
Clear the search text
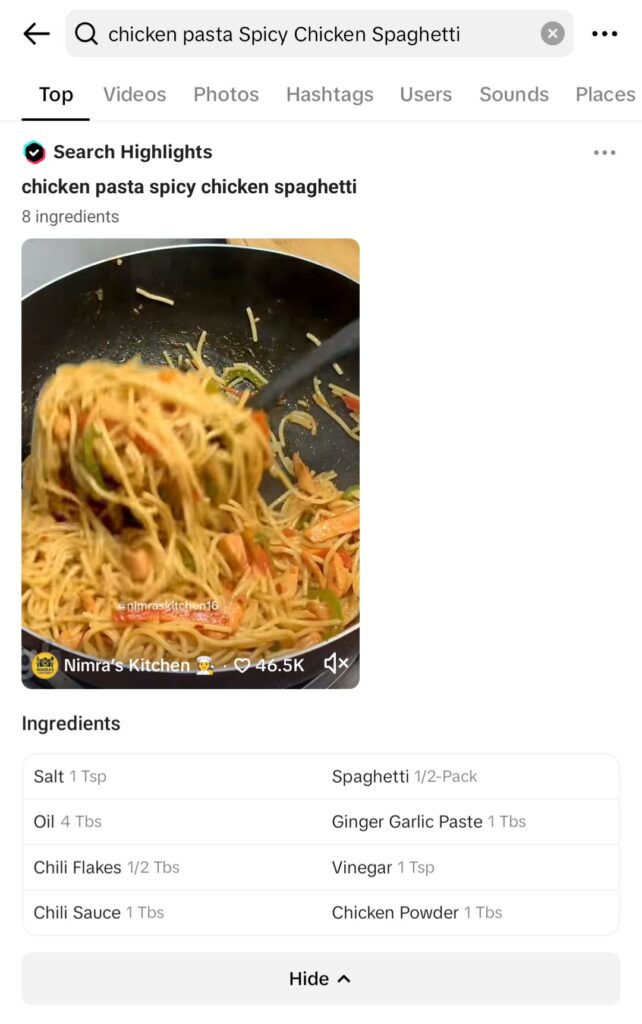(552, 34)
